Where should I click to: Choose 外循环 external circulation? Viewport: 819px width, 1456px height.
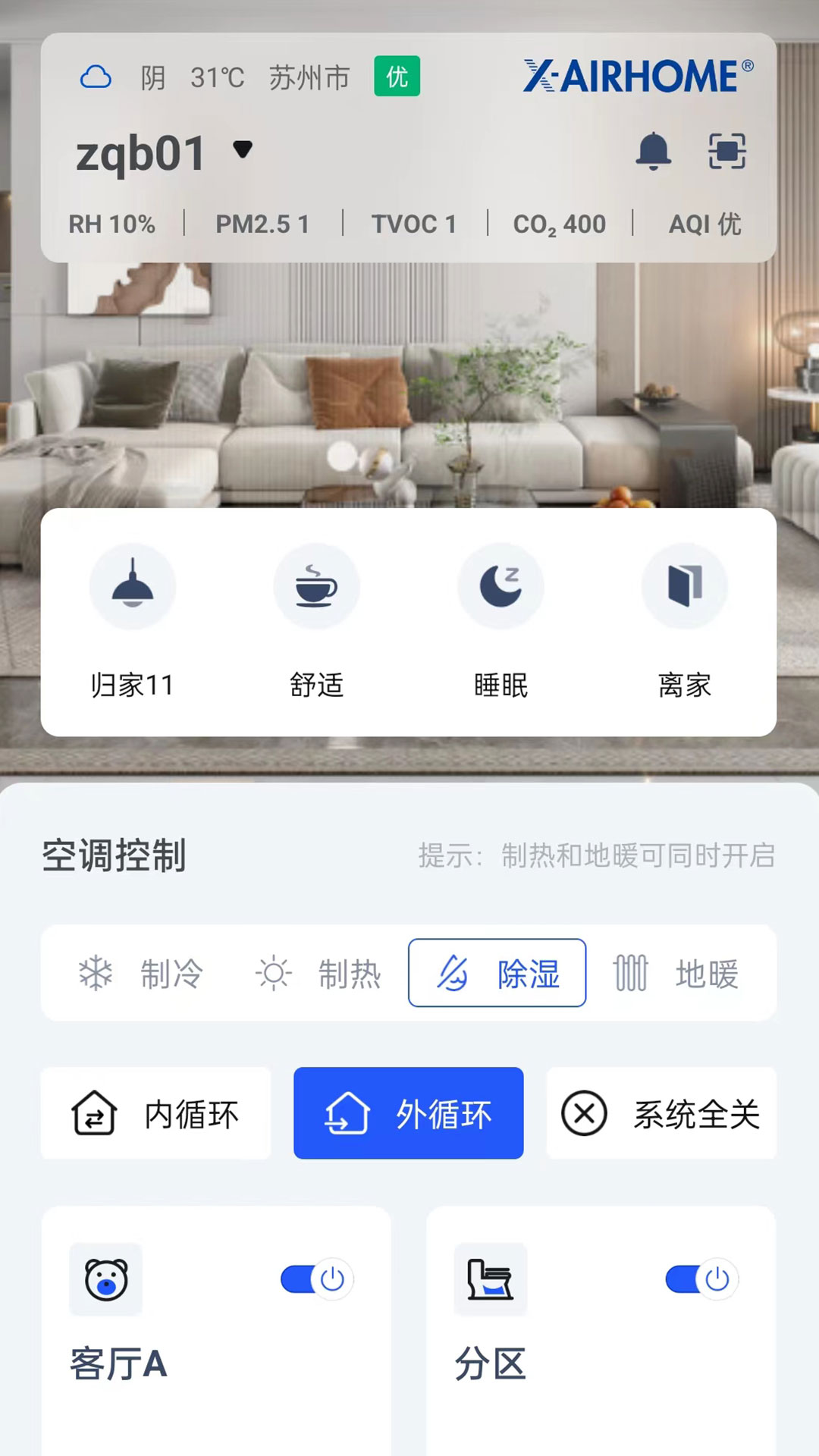tap(409, 1113)
